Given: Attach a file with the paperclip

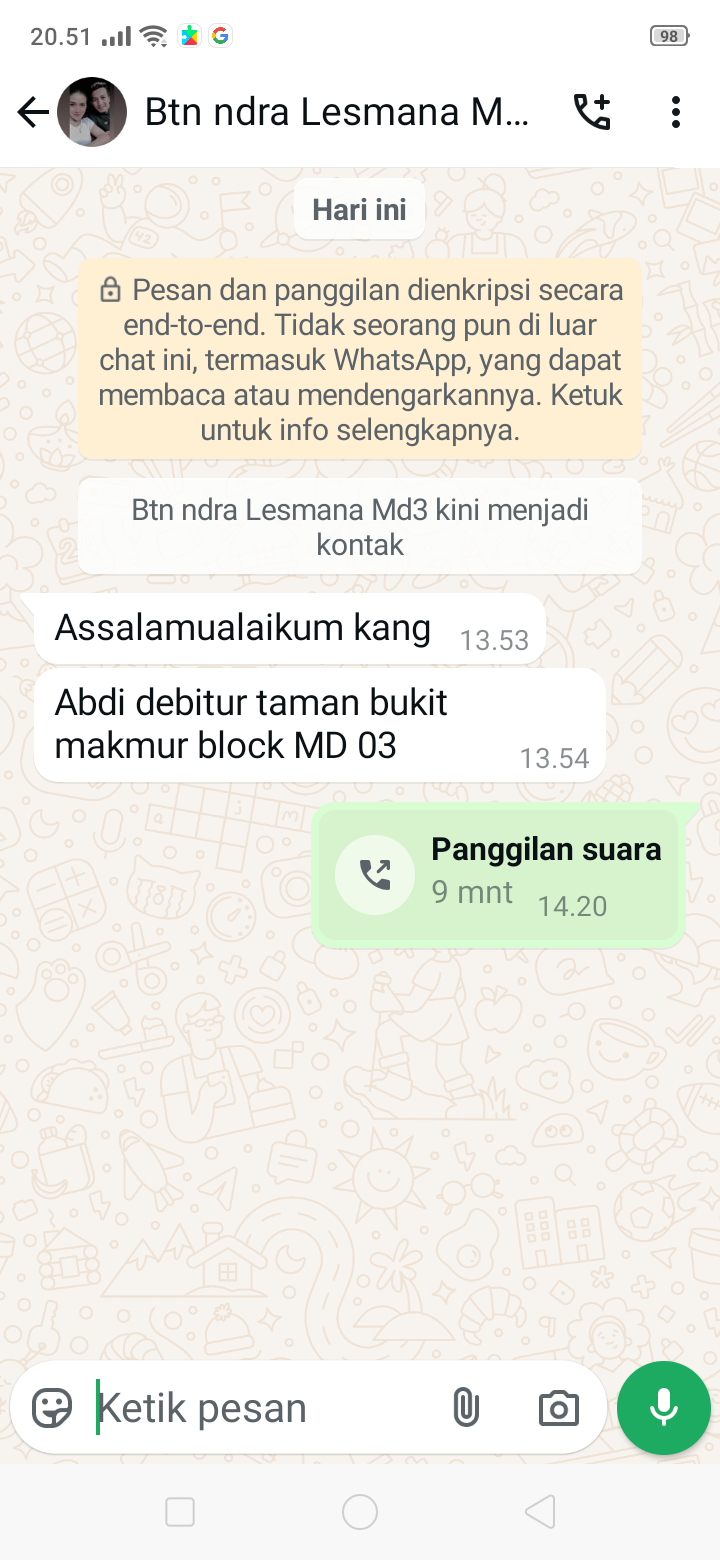Looking at the screenshot, I should point(465,1408).
